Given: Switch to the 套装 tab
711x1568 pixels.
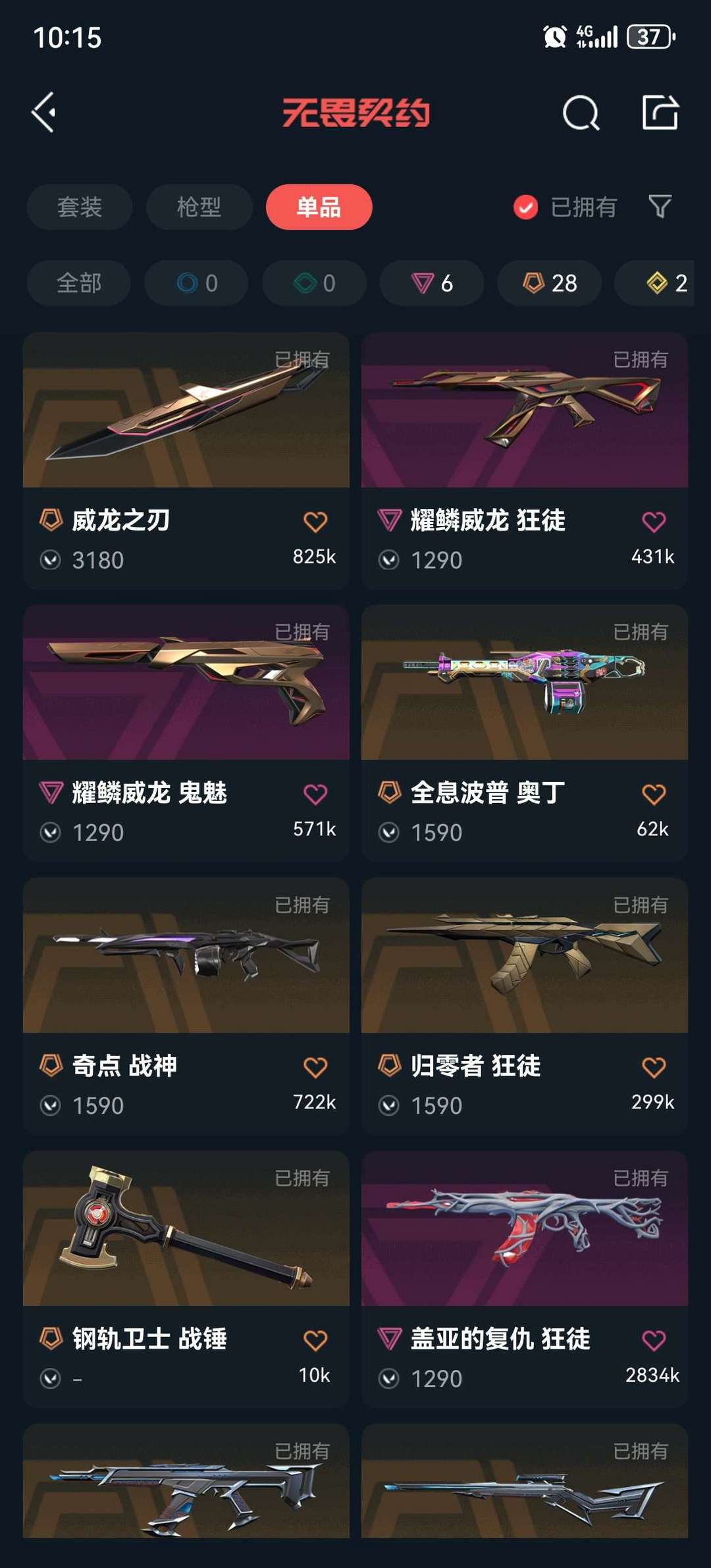Looking at the screenshot, I should click(x=79, y=207).
